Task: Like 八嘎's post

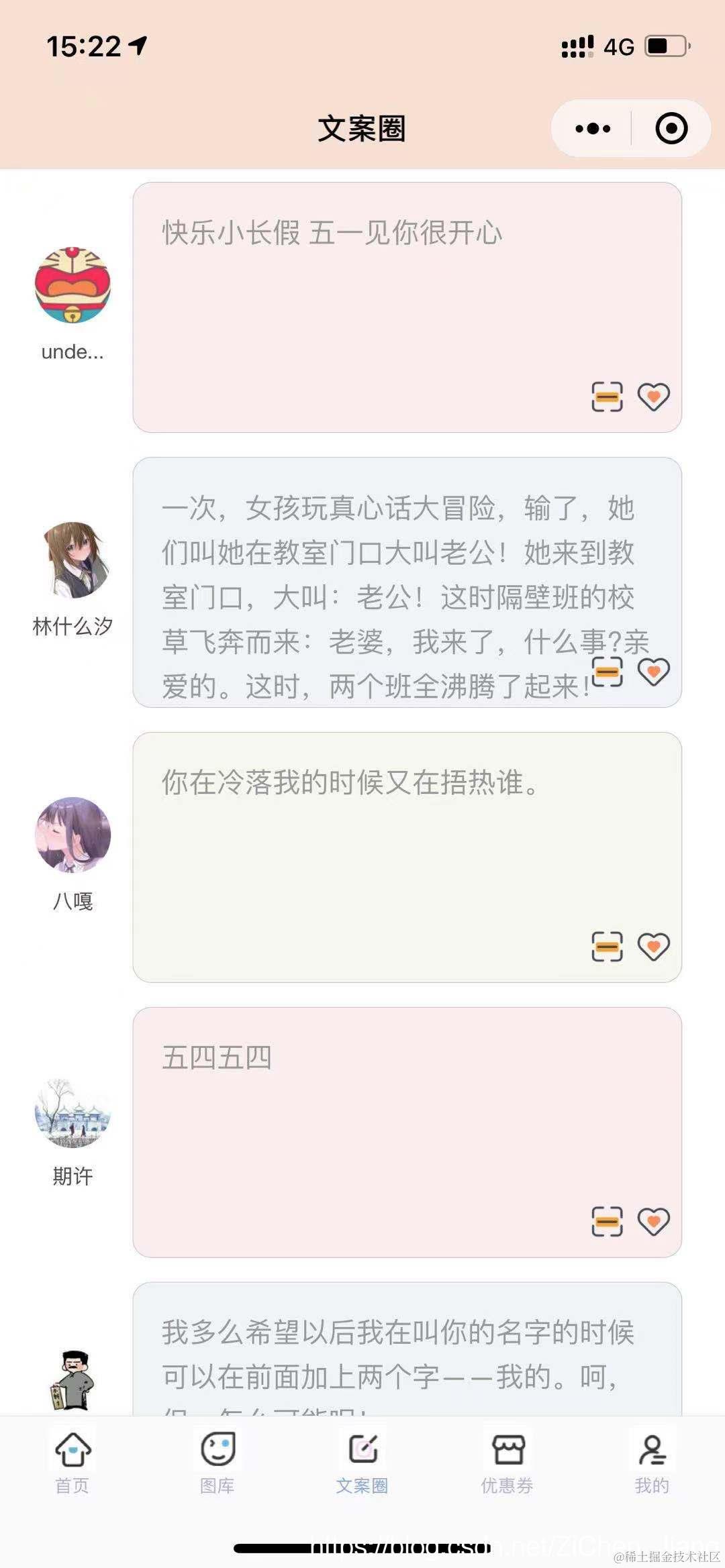Action: click(653, 947)
